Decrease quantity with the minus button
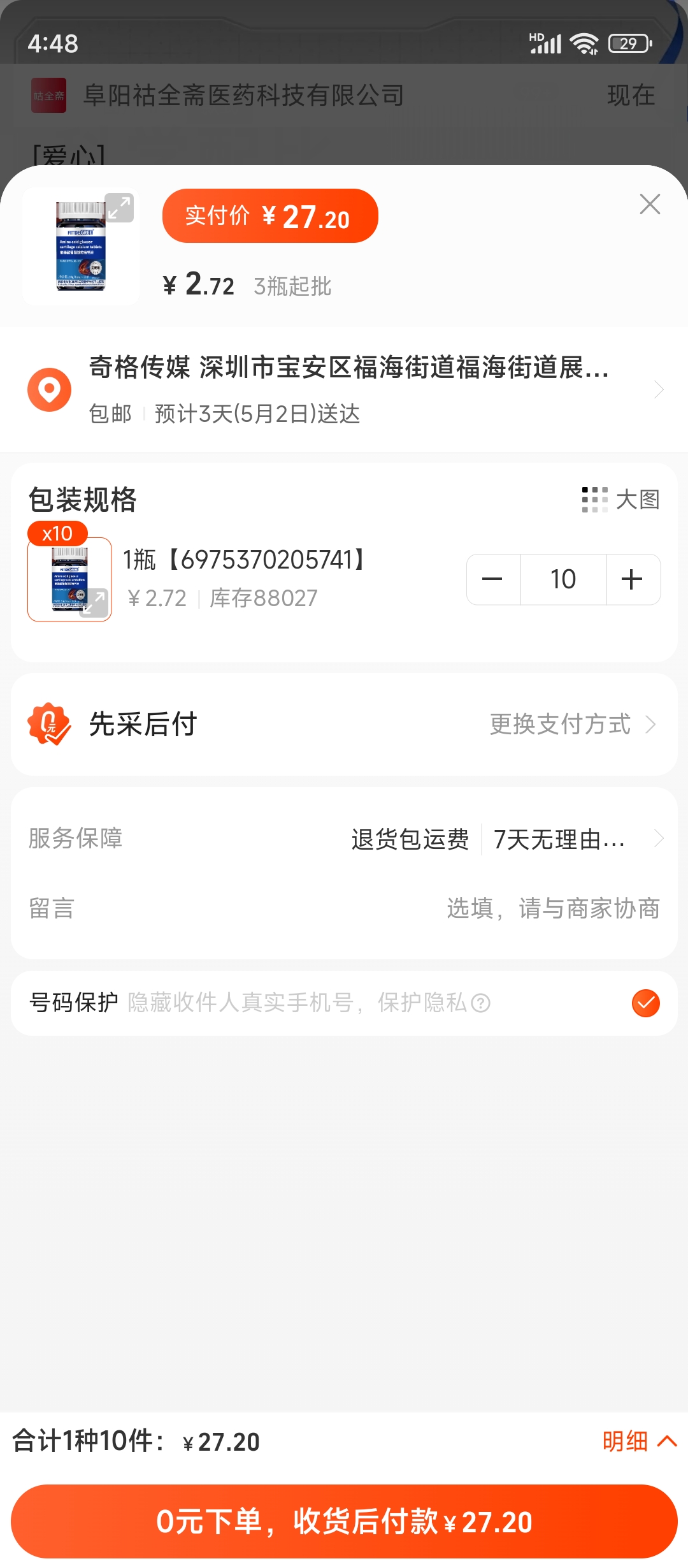Image resolution: width=688 pixels, height=1568 pixels. pos(492,579)
